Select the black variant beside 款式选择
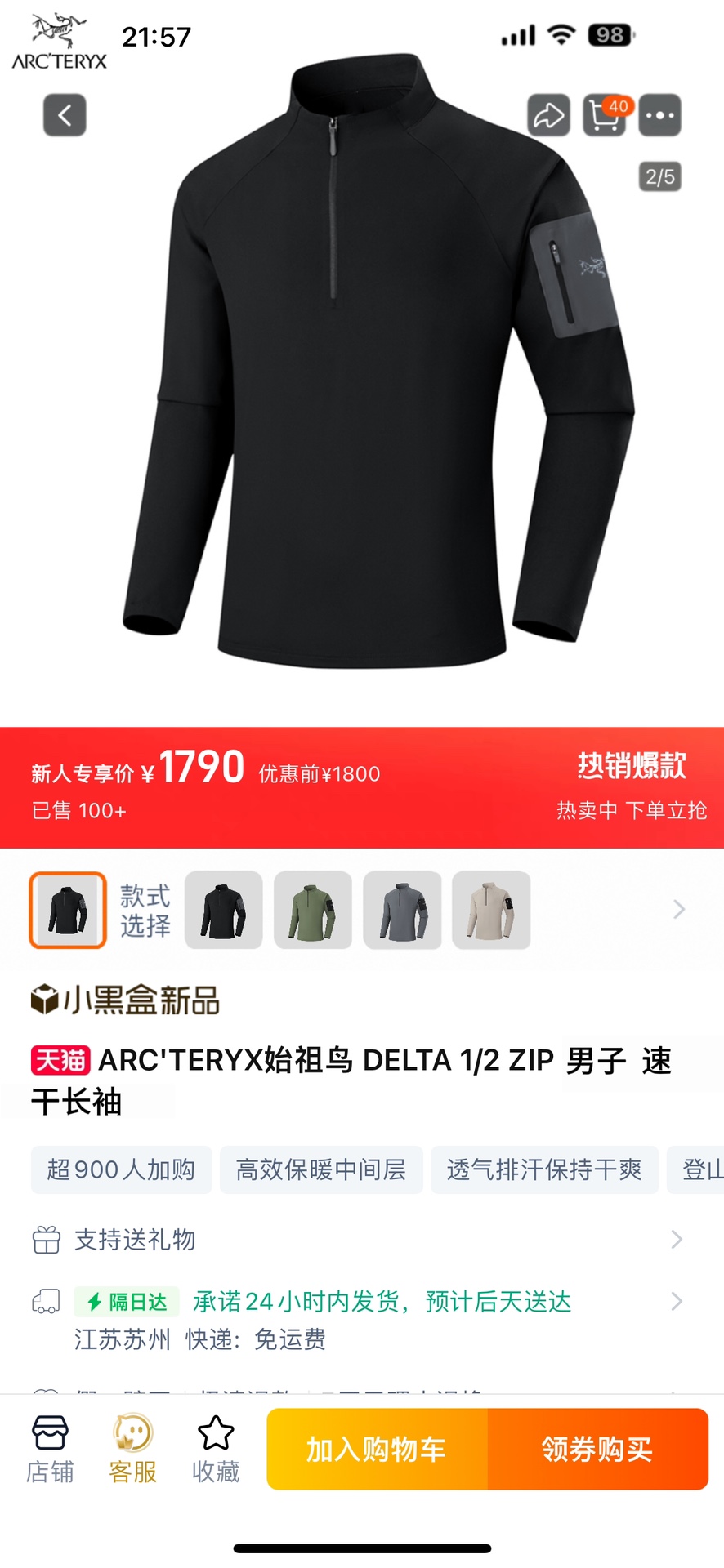724x1568 pixels. 224,910
